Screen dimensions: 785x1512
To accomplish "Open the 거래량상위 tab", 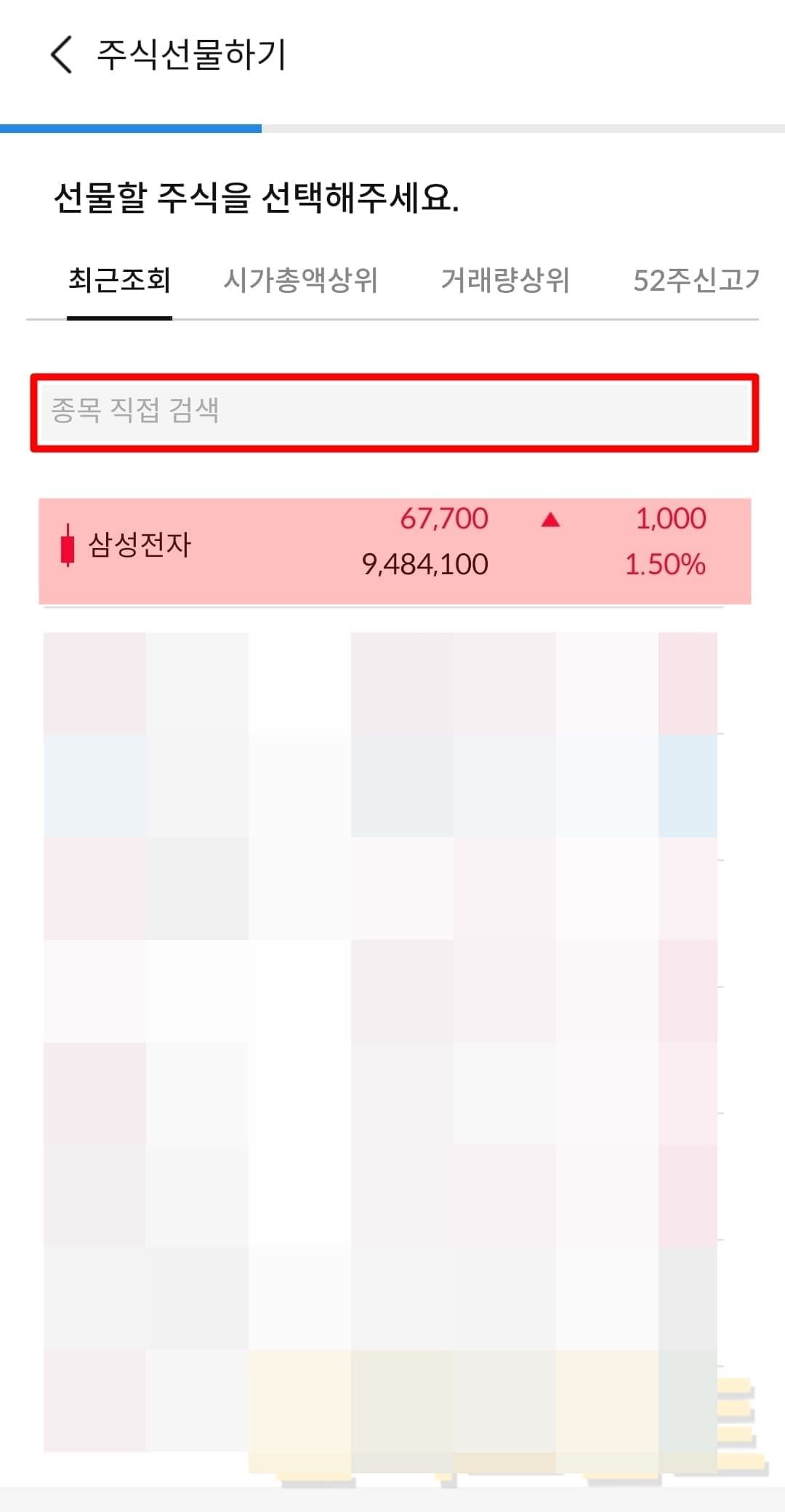I will click(x=505, y=281).
